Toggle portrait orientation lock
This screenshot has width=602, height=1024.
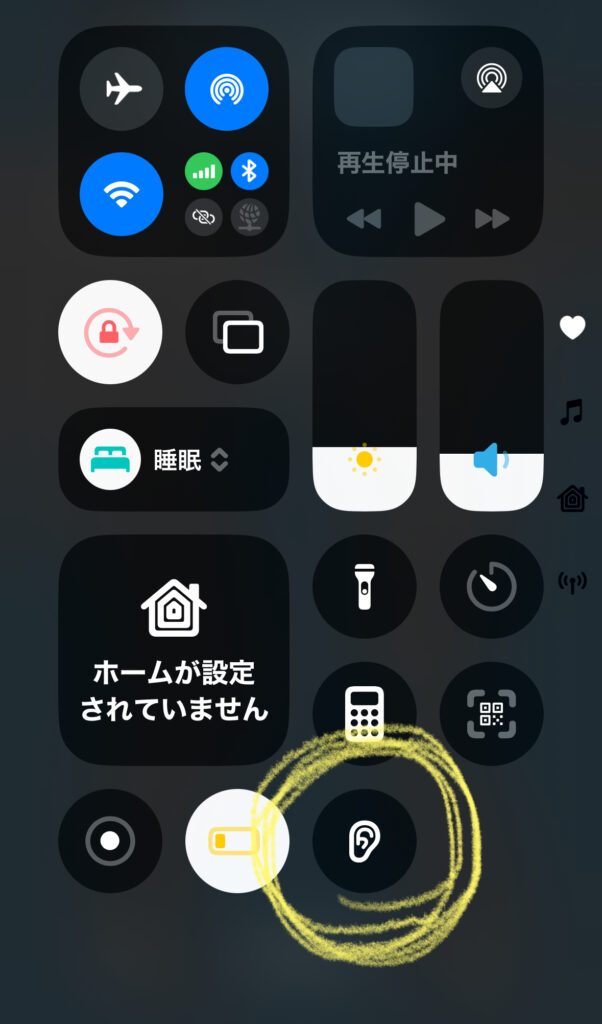coord(110,332)
